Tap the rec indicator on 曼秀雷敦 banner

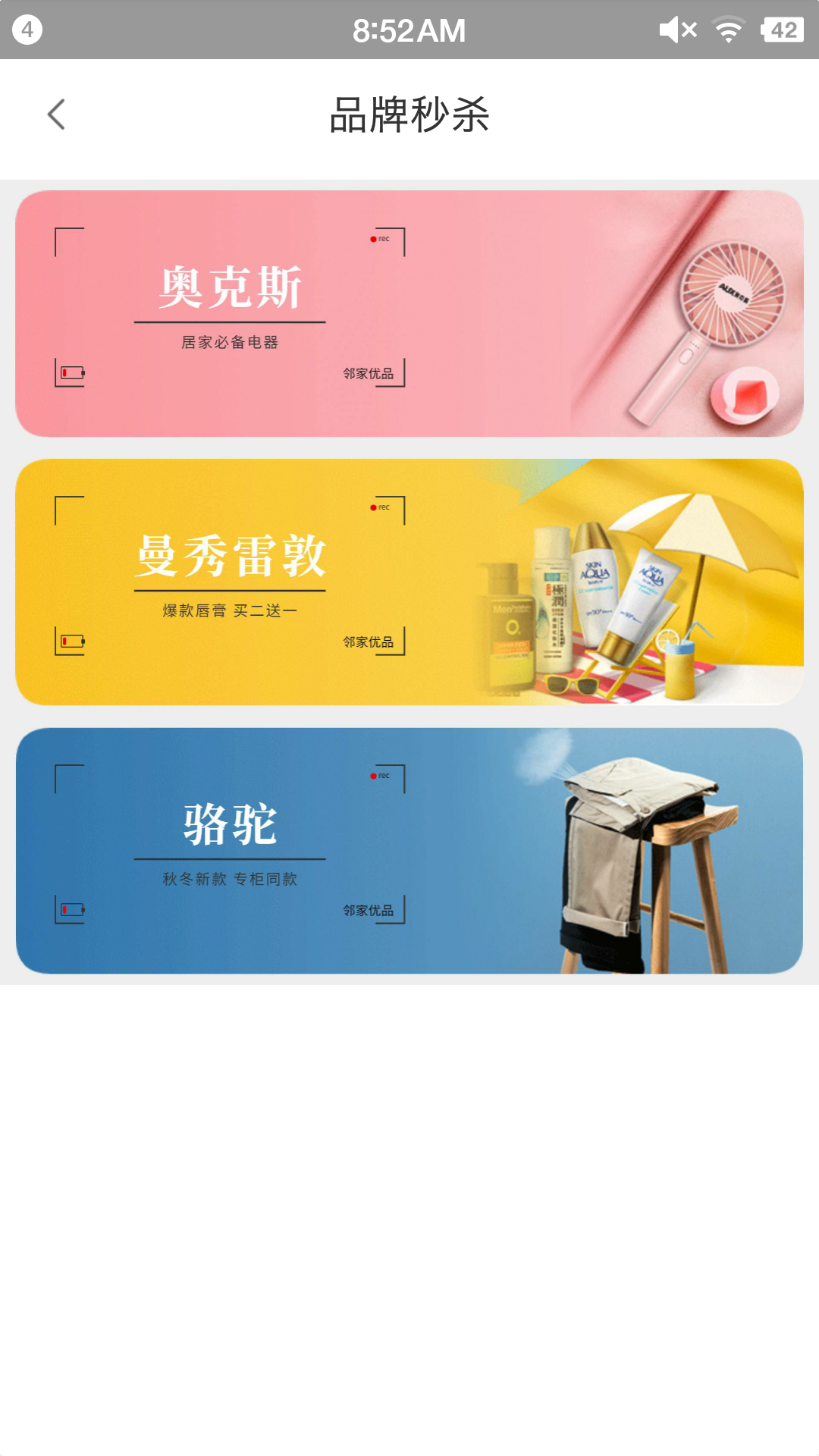[x=378, y=507]
